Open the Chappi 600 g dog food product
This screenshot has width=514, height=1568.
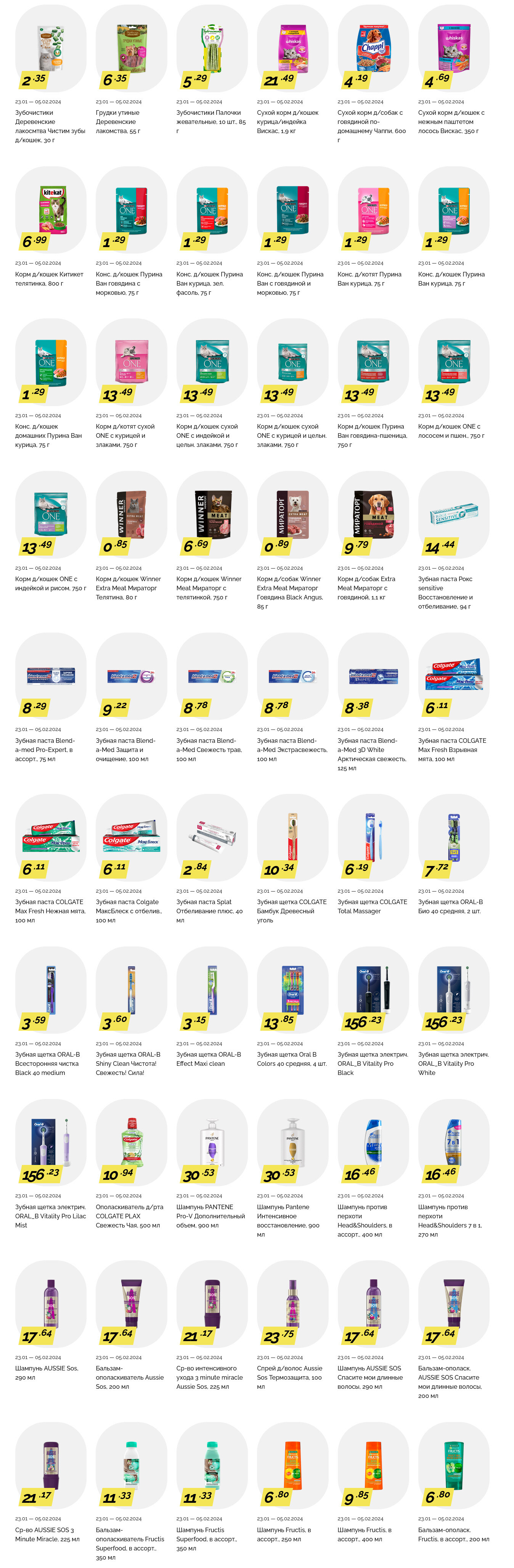[x=373, y=49]
